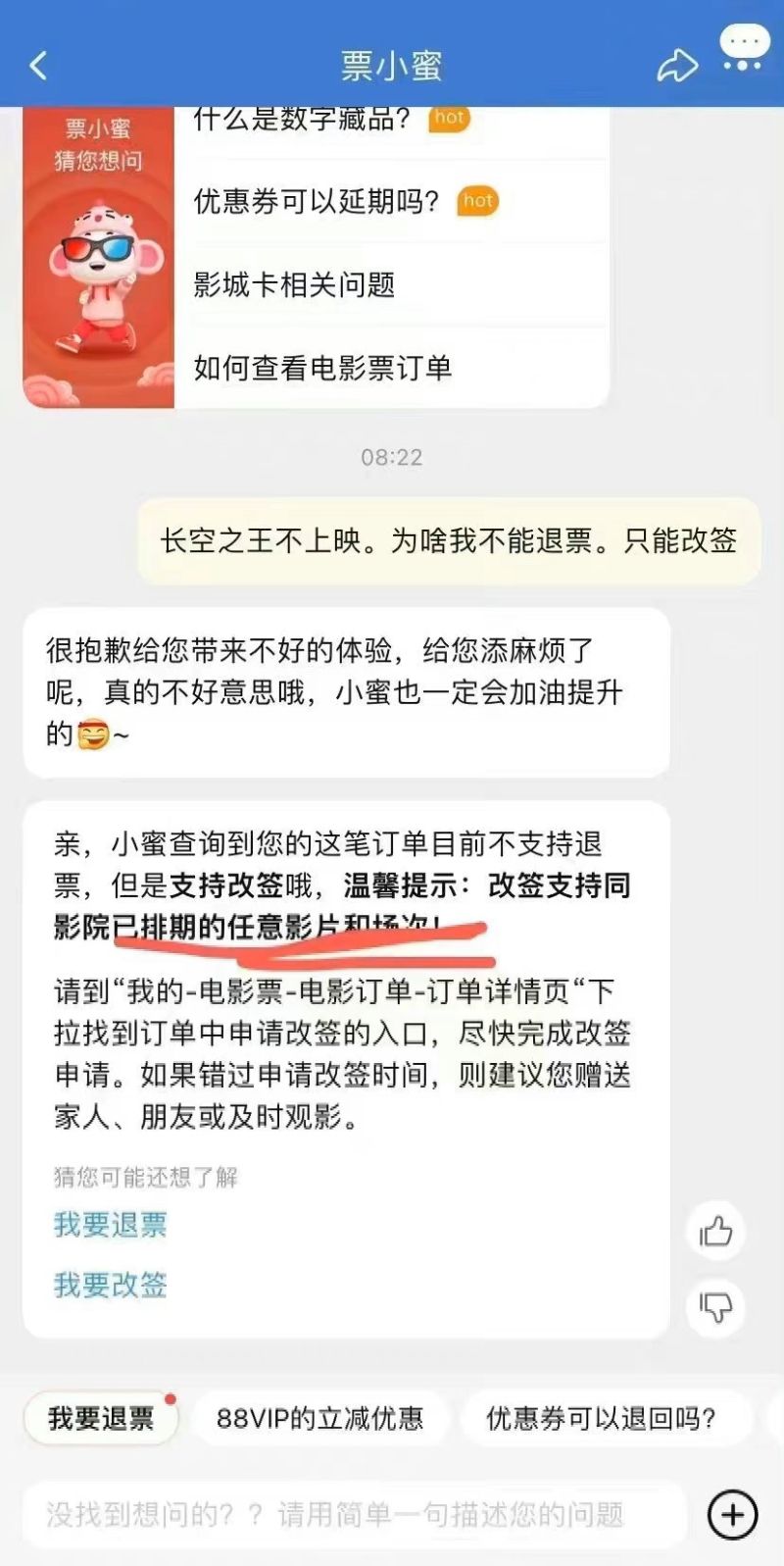
Task: Give thumbs down to the answer
Action: click(x=716, y=1306)
